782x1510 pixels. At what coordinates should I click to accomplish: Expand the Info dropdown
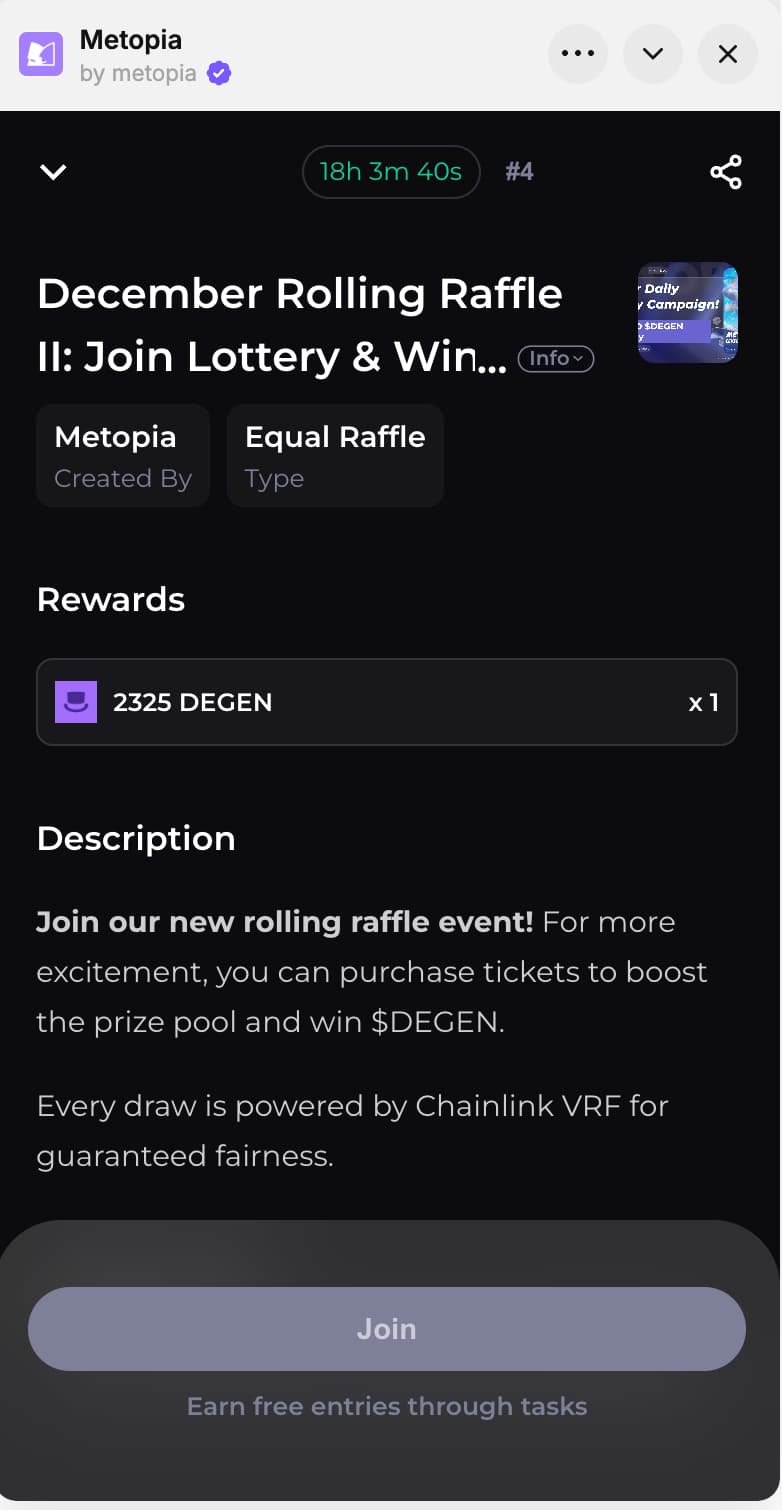click(556, 358)
